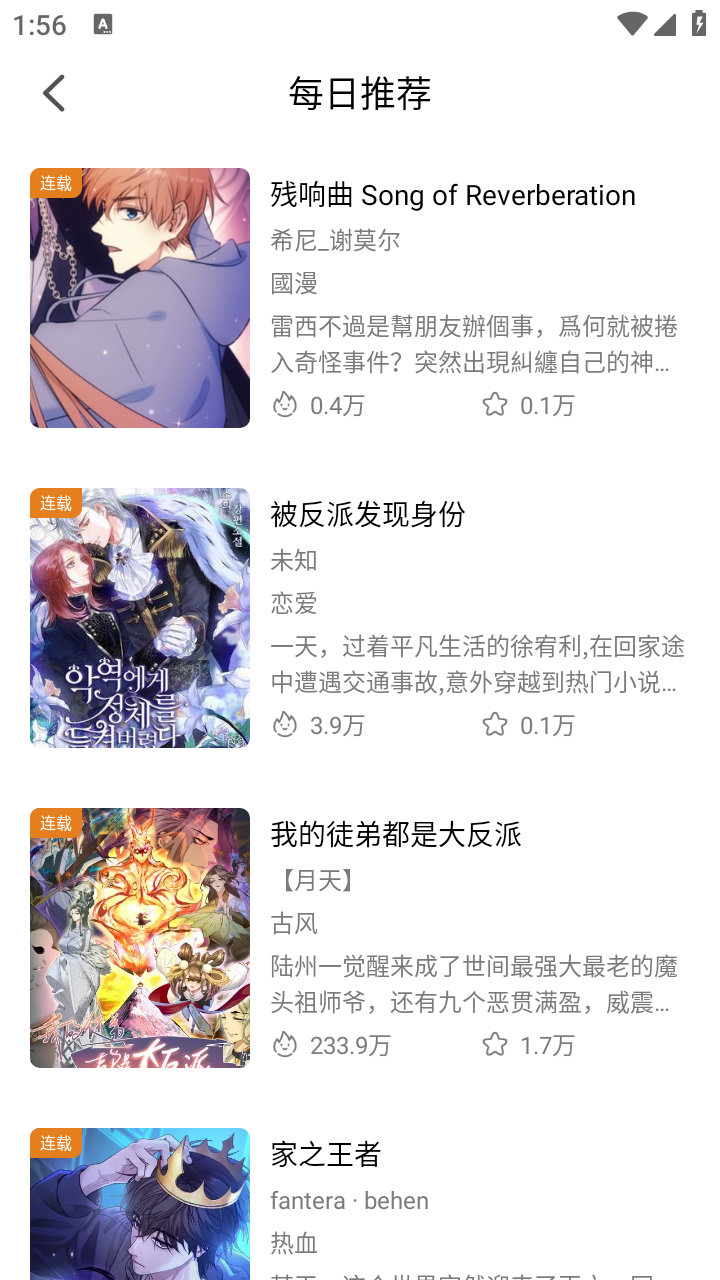Screen dimensions: 720x1280
Task: Open the comic 我的徒弟都是大反派
Action: [x=397, y=834]
